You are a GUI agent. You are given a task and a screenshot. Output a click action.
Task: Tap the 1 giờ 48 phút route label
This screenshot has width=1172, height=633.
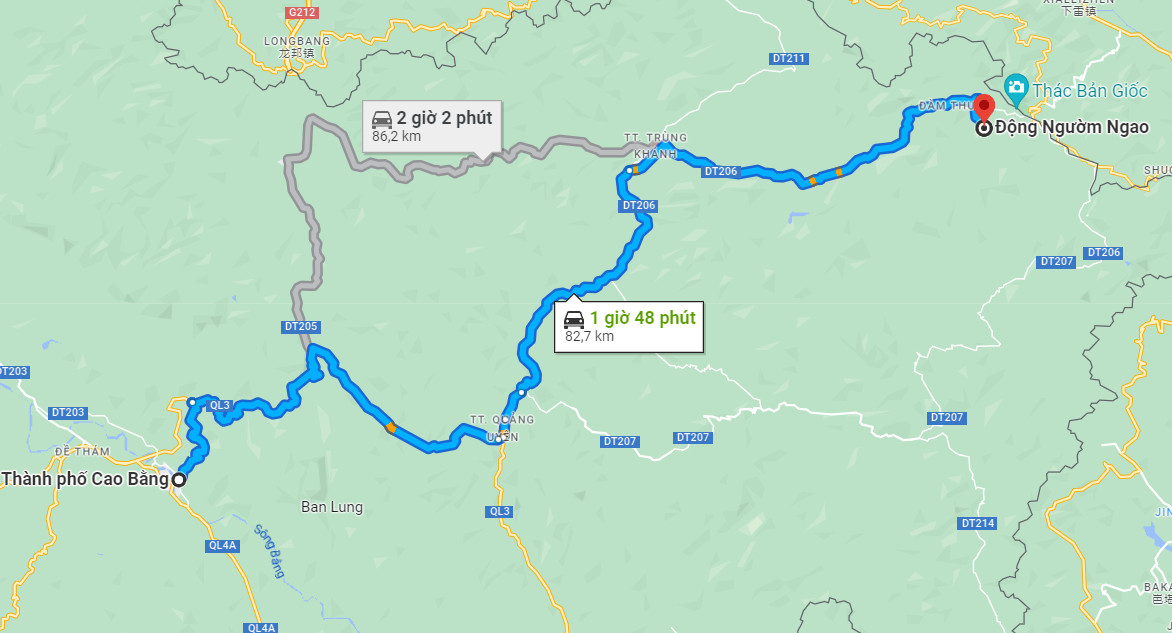pos(629,326)
